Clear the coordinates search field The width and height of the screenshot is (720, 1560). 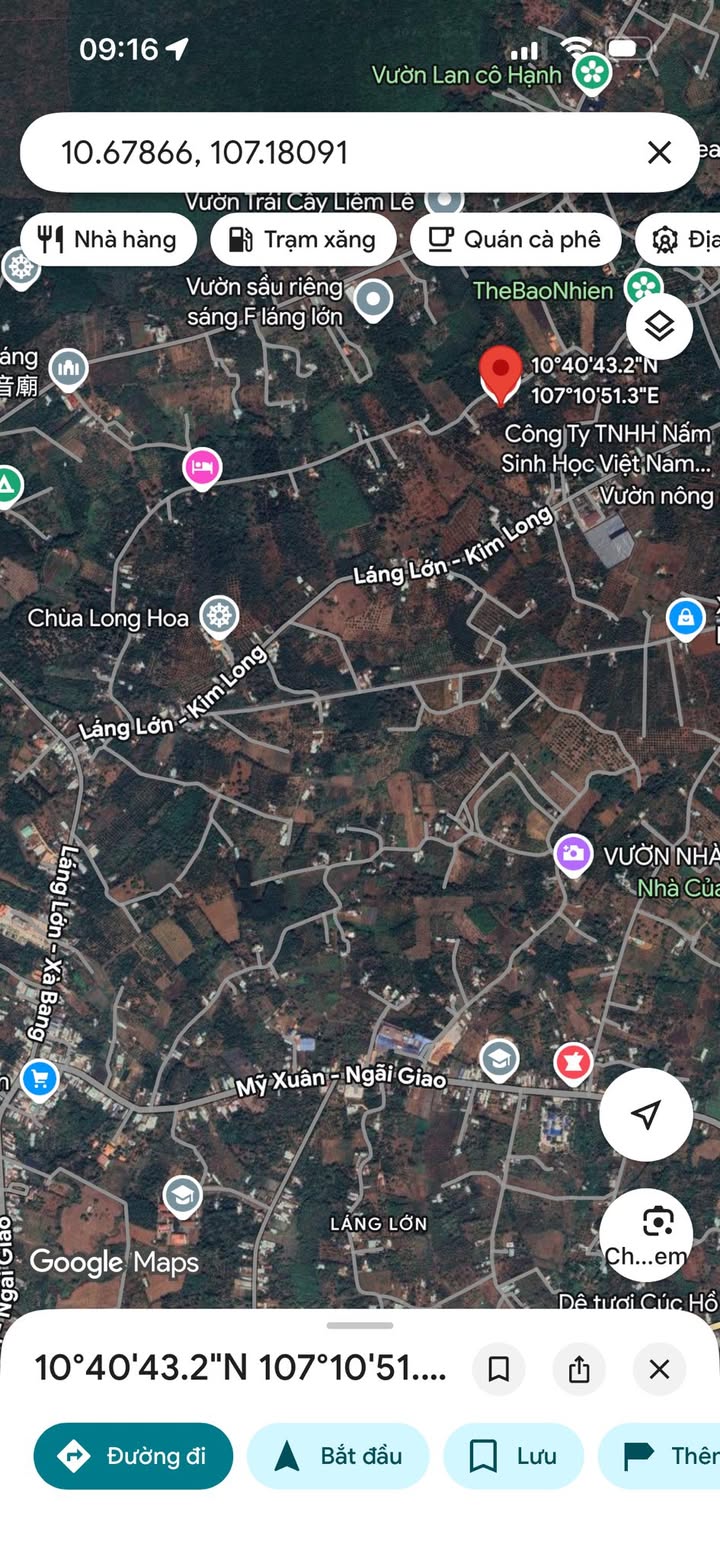coord(659,152)
